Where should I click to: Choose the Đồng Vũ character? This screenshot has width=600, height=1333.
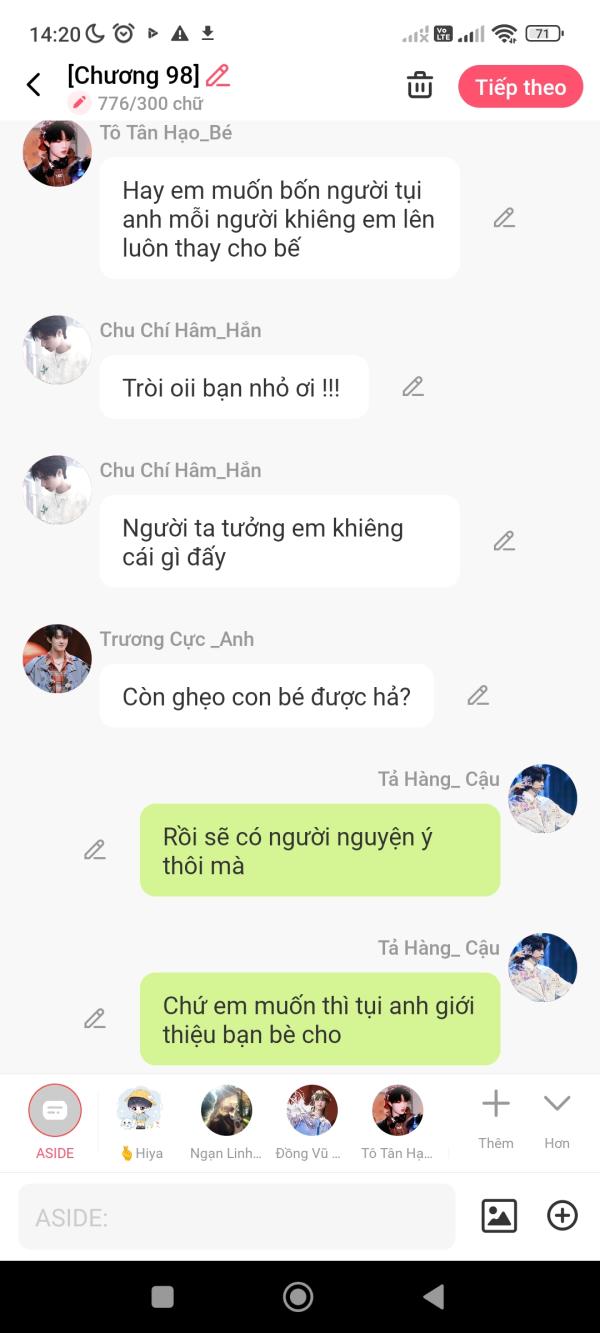(x=312, y=1122)
